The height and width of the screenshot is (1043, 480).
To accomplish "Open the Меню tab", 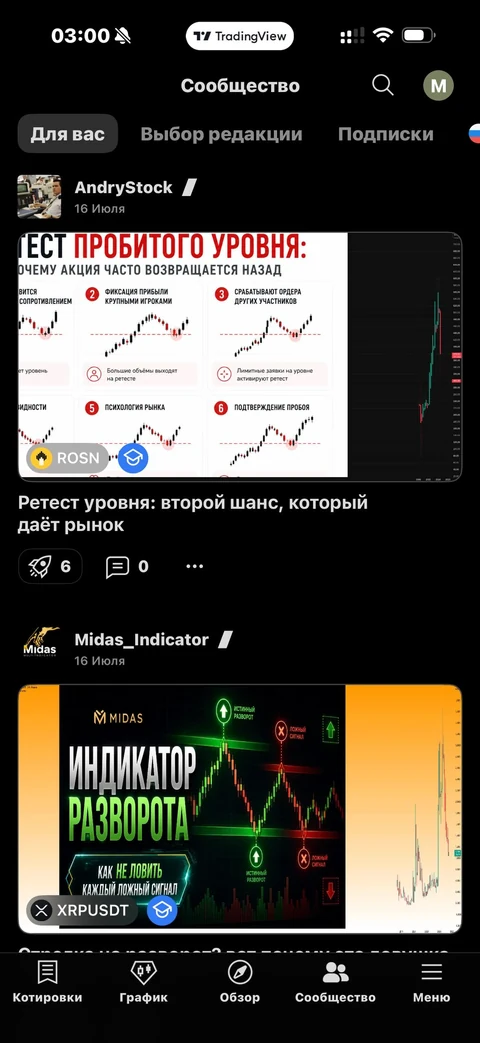I will click(431, 982).
